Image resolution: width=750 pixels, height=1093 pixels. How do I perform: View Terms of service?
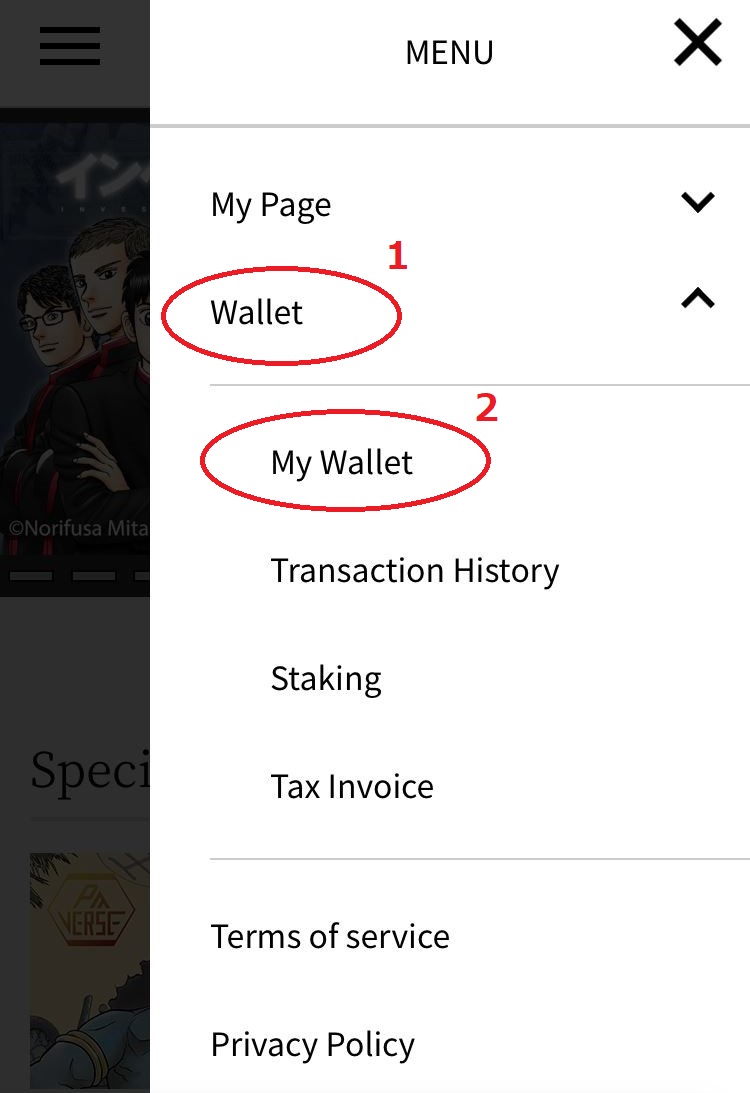click(x=330, y=937)
